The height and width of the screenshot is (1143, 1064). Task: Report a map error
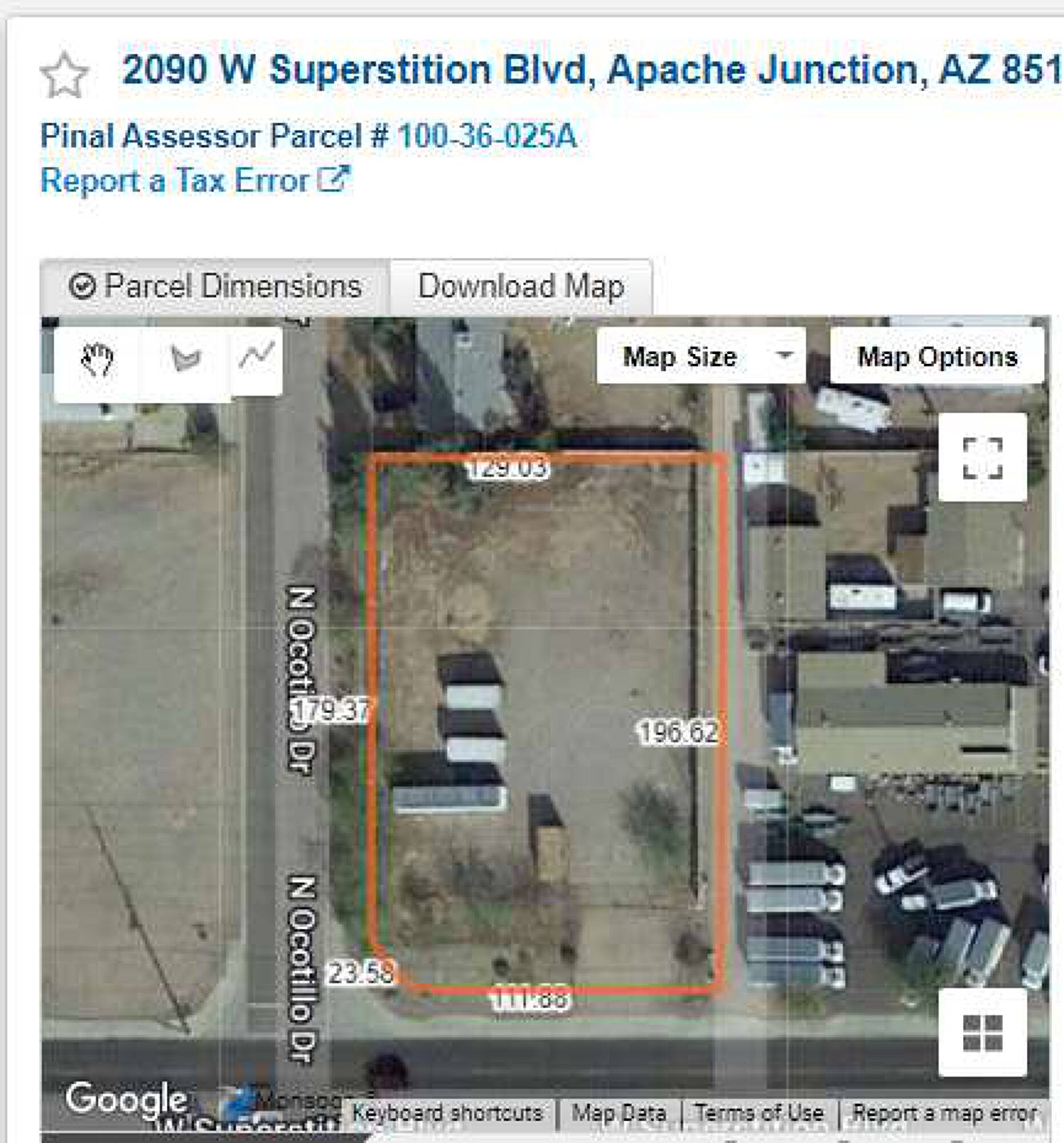pos(944,1113)
